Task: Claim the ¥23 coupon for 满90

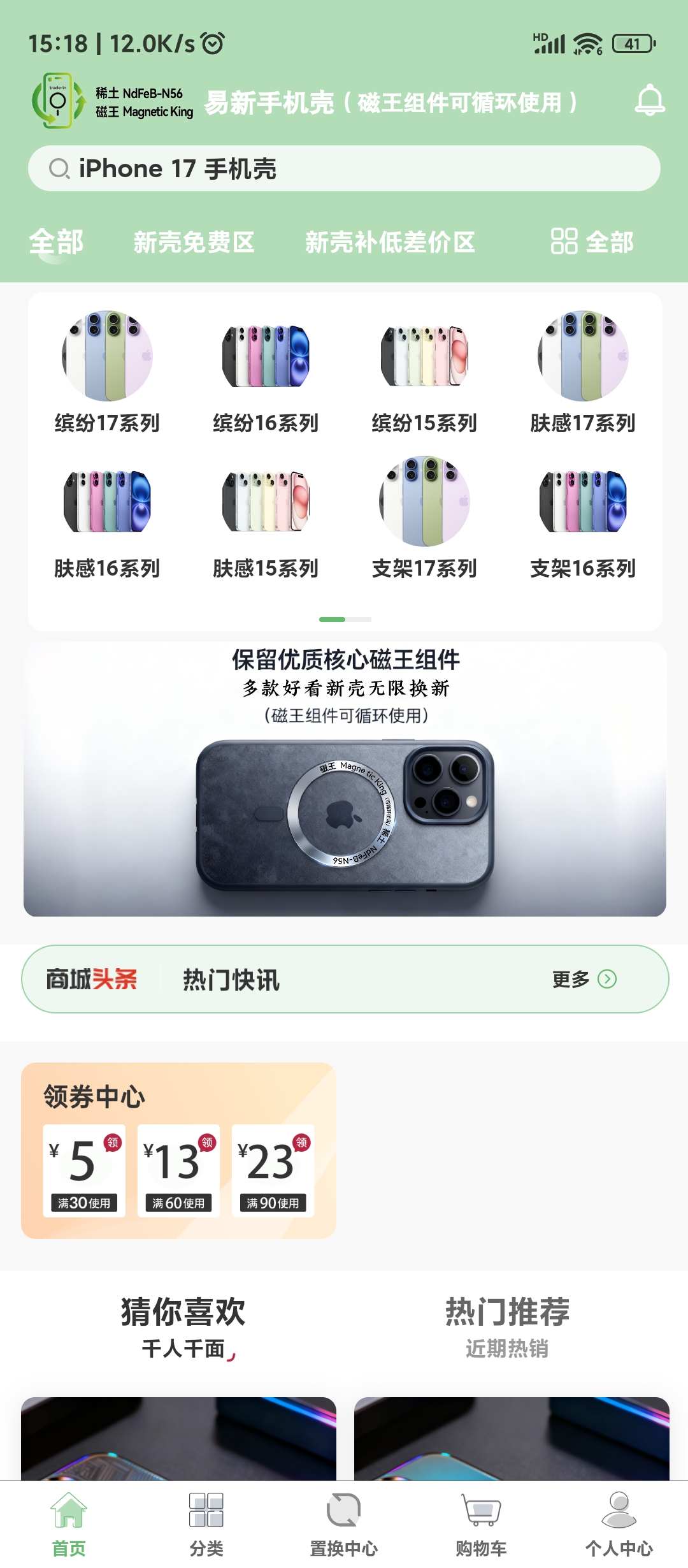Action: click(273, 1170)
